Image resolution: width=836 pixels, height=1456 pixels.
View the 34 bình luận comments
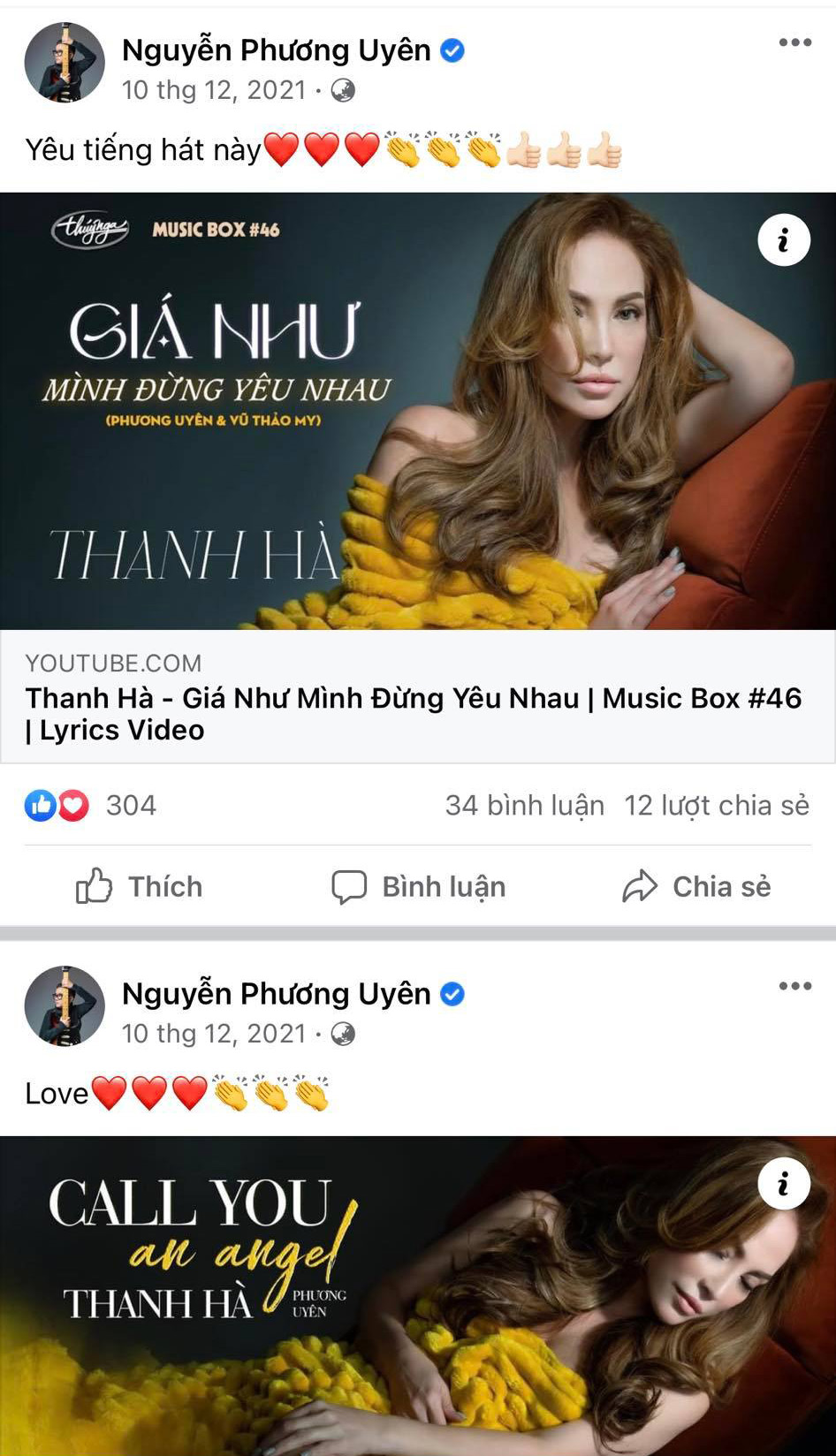click(x=525, y=805)
